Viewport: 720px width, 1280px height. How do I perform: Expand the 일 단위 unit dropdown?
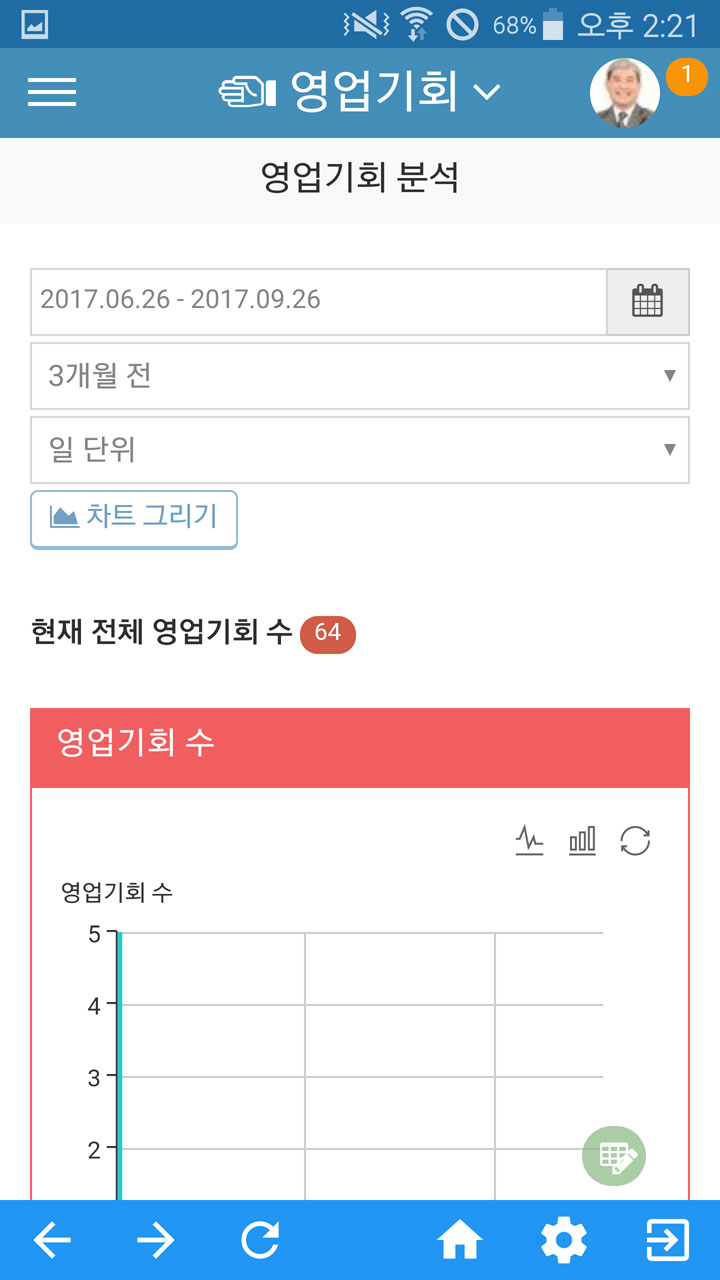coord(360,450)
